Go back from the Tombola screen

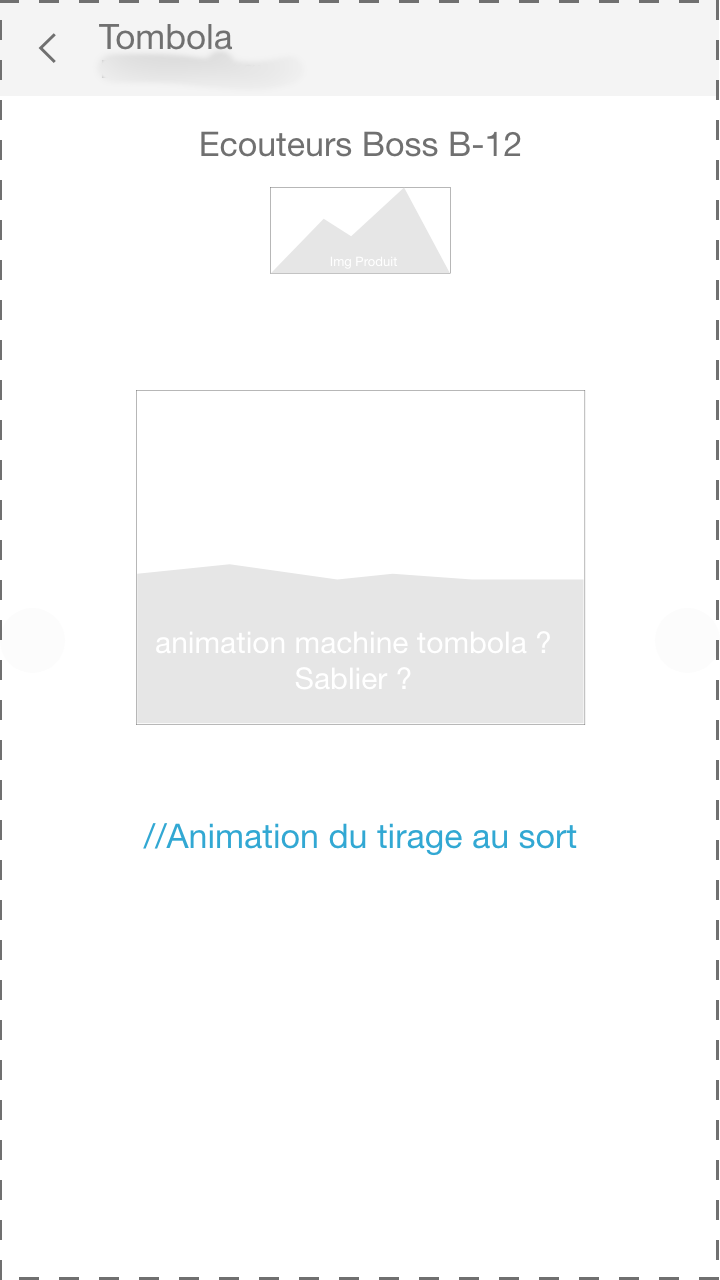[47, 48]
